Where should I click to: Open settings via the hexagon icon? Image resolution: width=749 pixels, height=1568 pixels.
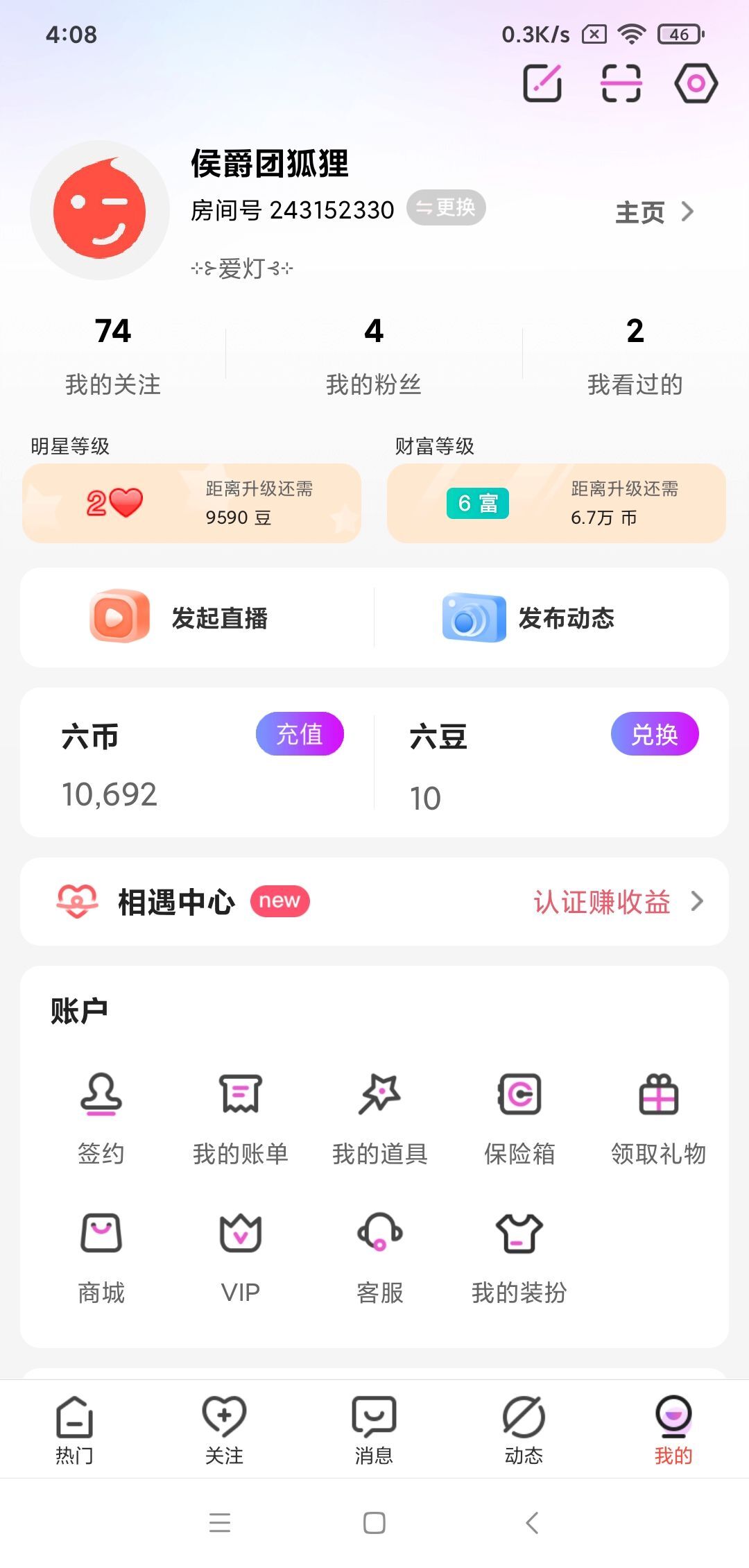point(697,83)
